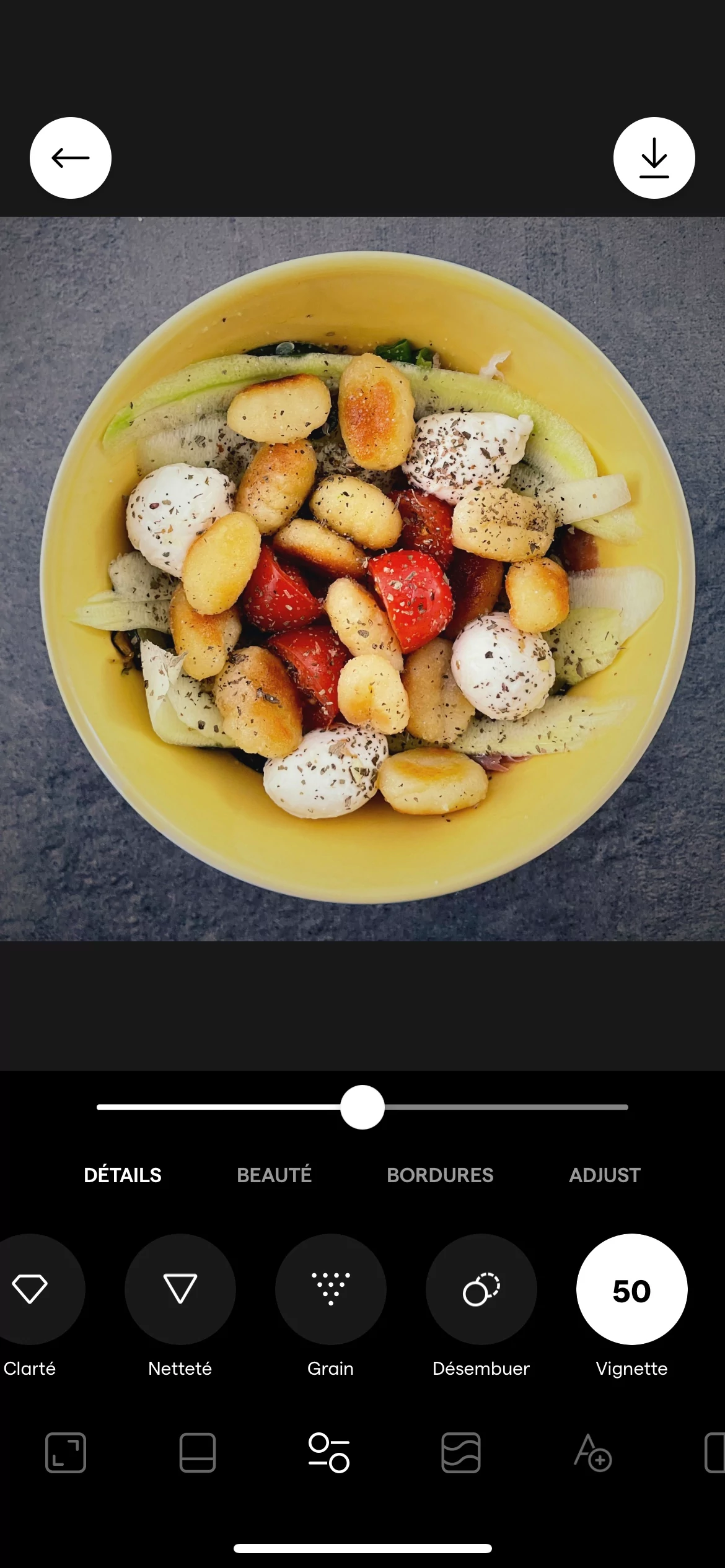Download the edited photo
The height and width of the screenshot is (1568, 725).
pos(654,158)
